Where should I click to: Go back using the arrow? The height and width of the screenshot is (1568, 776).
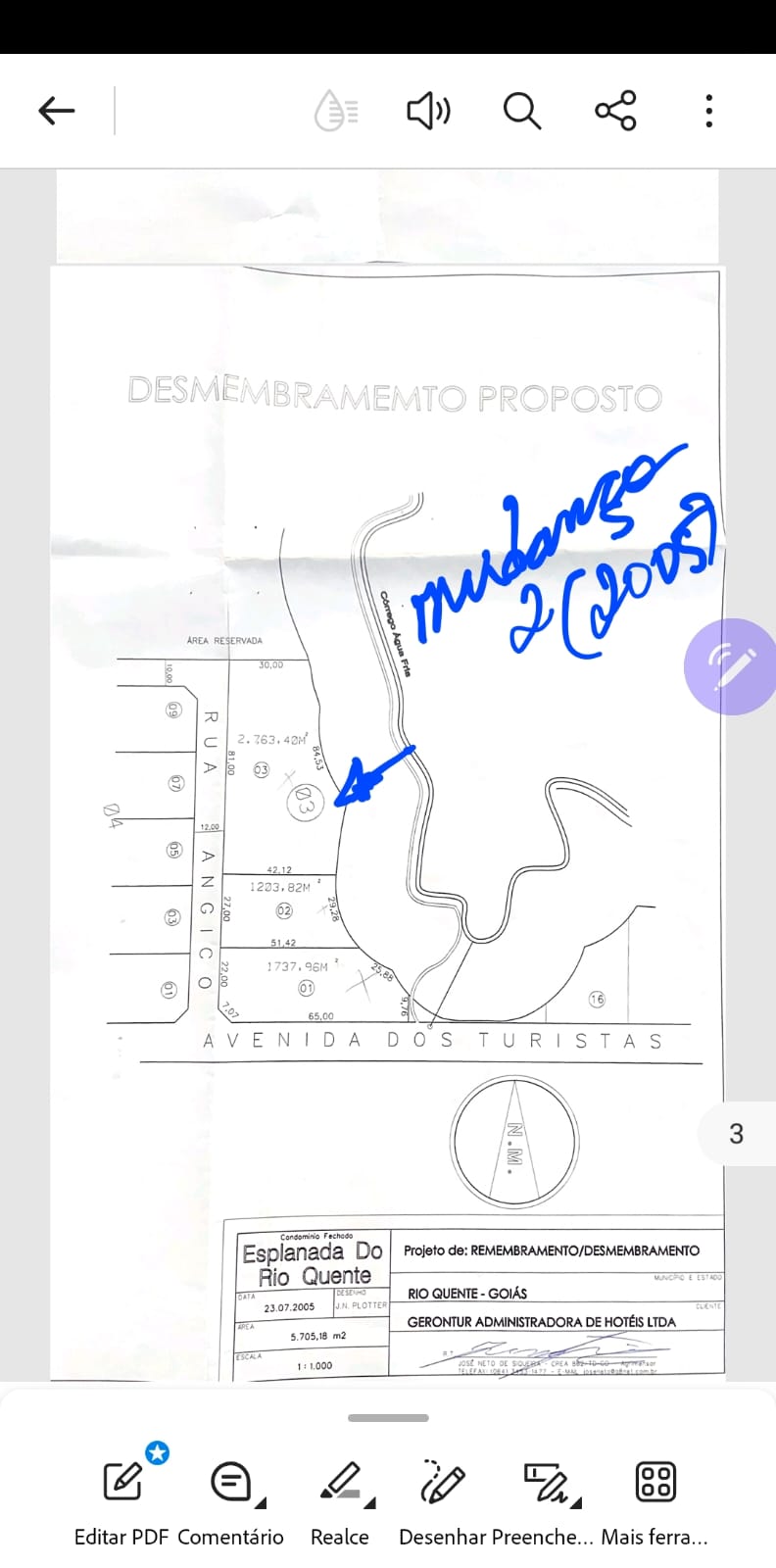pos(57,111)
